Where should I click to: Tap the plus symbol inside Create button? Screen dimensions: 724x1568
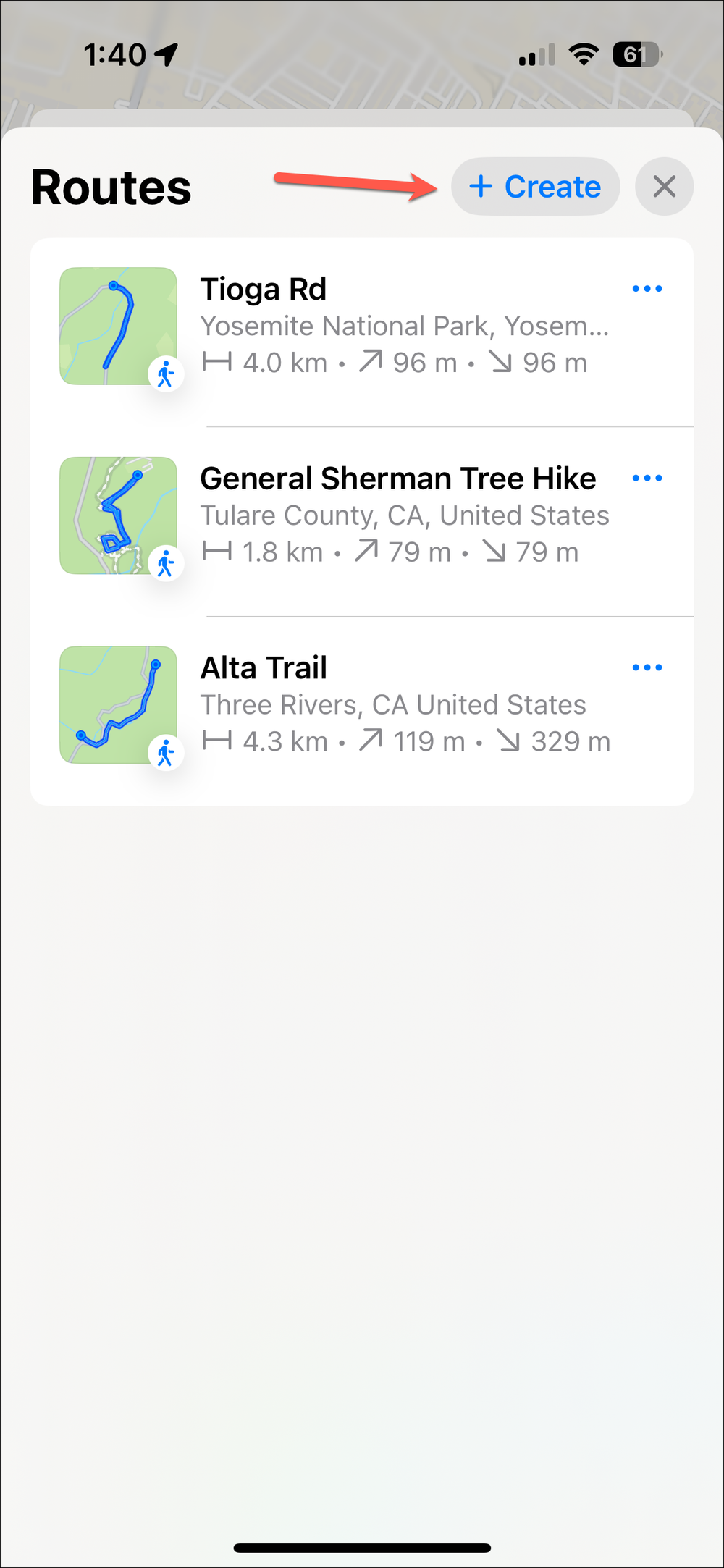tap(483, 186)
